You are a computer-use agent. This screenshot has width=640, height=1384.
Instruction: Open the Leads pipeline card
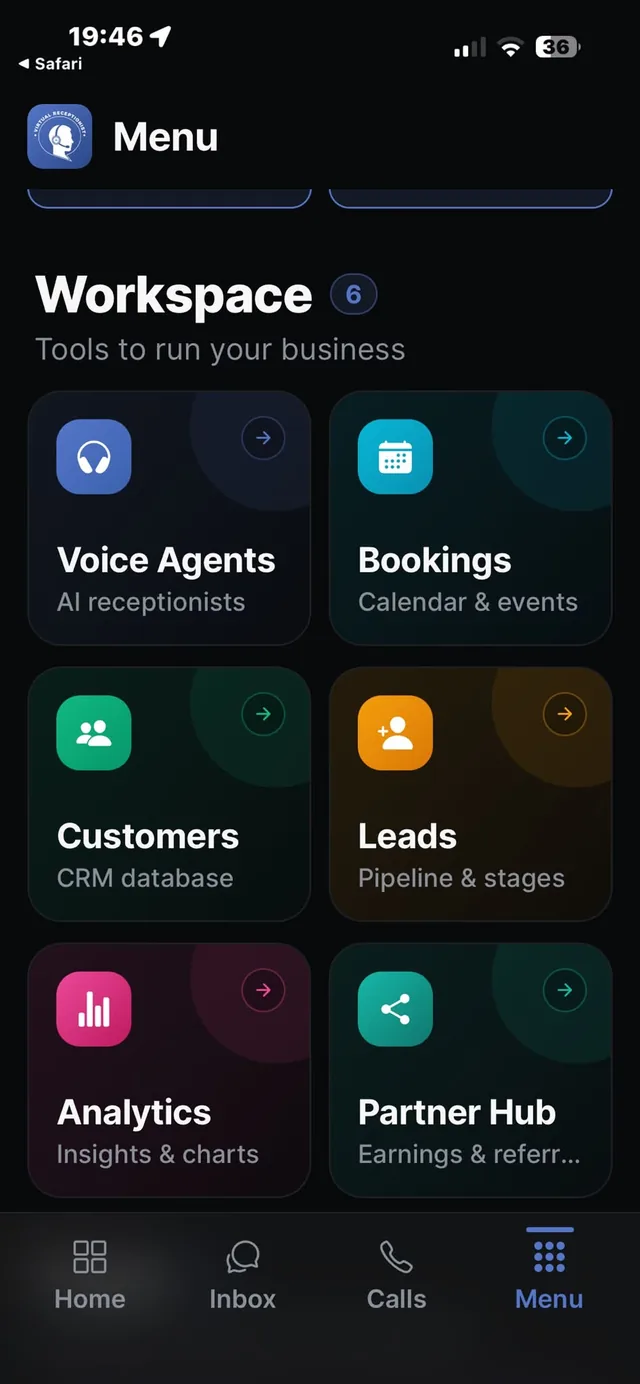tap(470, 794)
